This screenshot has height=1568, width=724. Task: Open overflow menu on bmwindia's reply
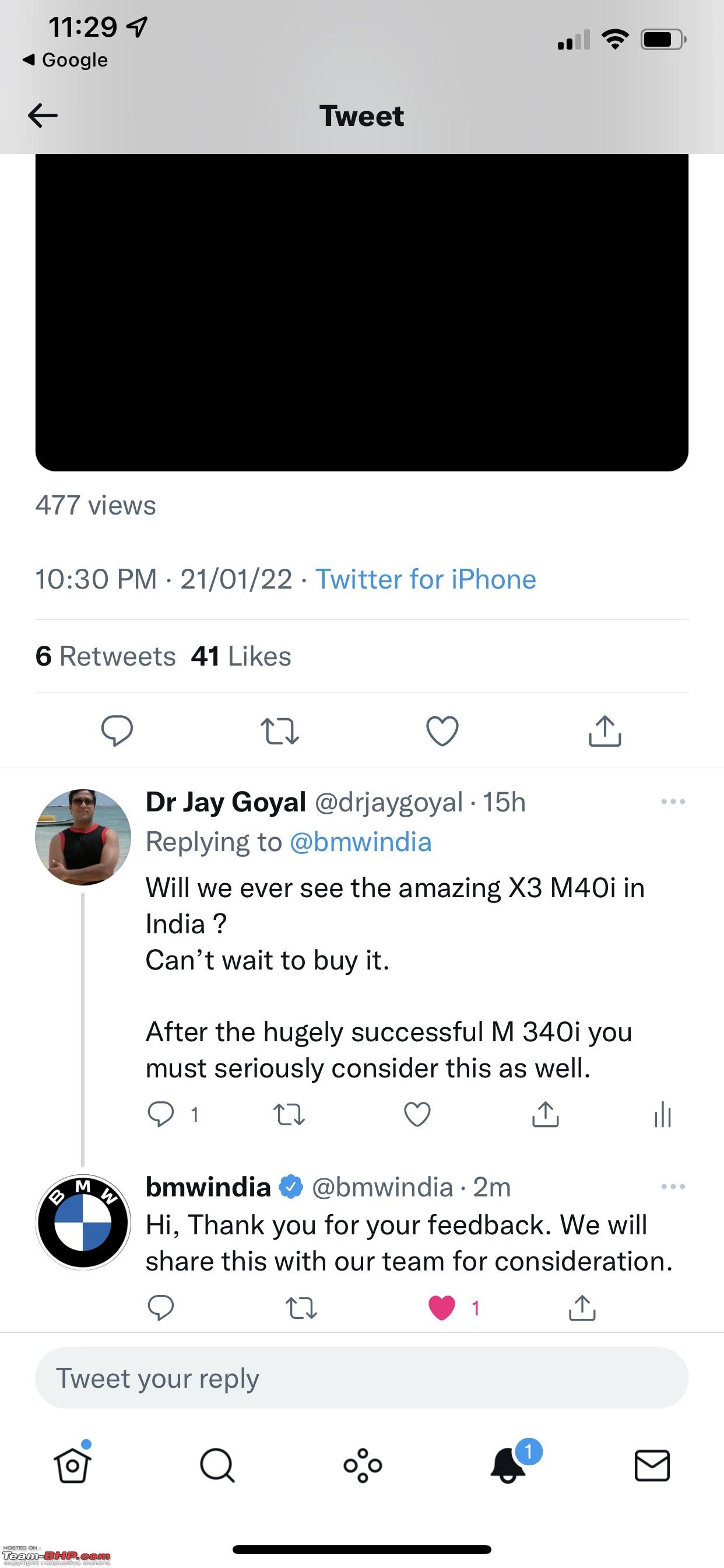673,1187
